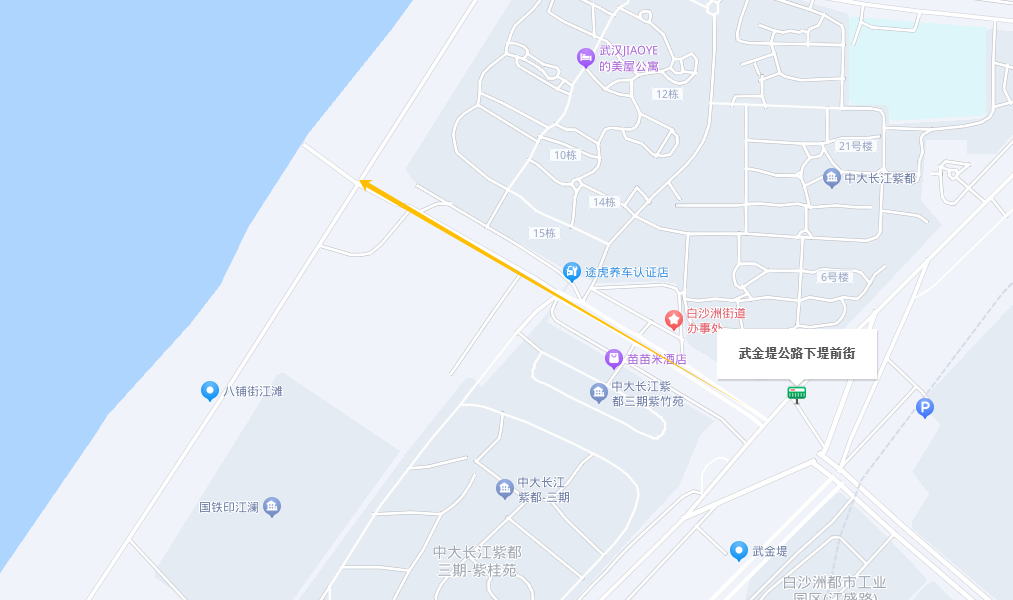Select the 武金堤 location pin
Screen dimensions: 1013x600
[x=738, y=550]
